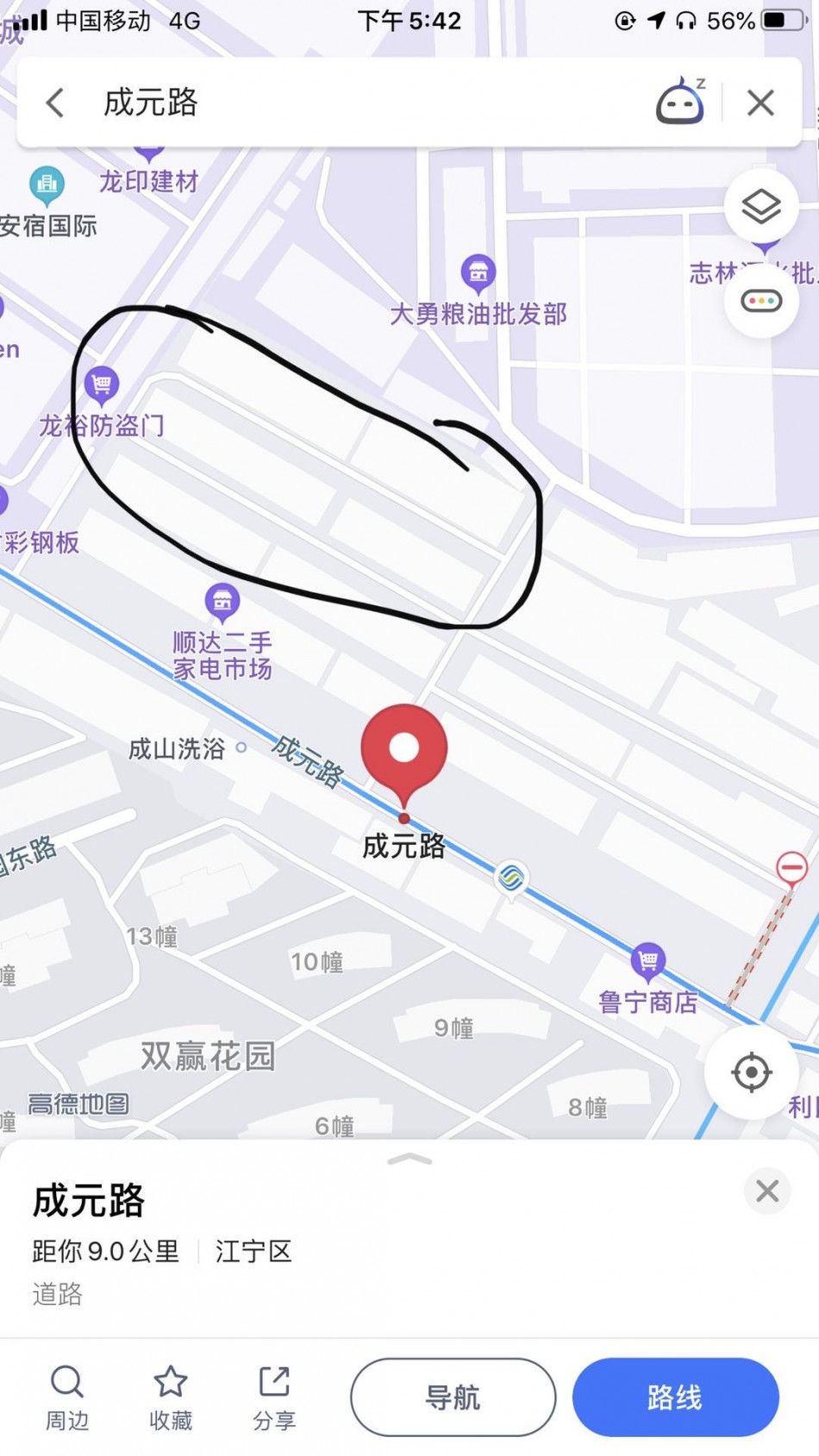Image resolution: width=819 pixels, height=1456 pixels.
Task: Select the 大勇粮油批发部 map marker
Action: point(478,273)
